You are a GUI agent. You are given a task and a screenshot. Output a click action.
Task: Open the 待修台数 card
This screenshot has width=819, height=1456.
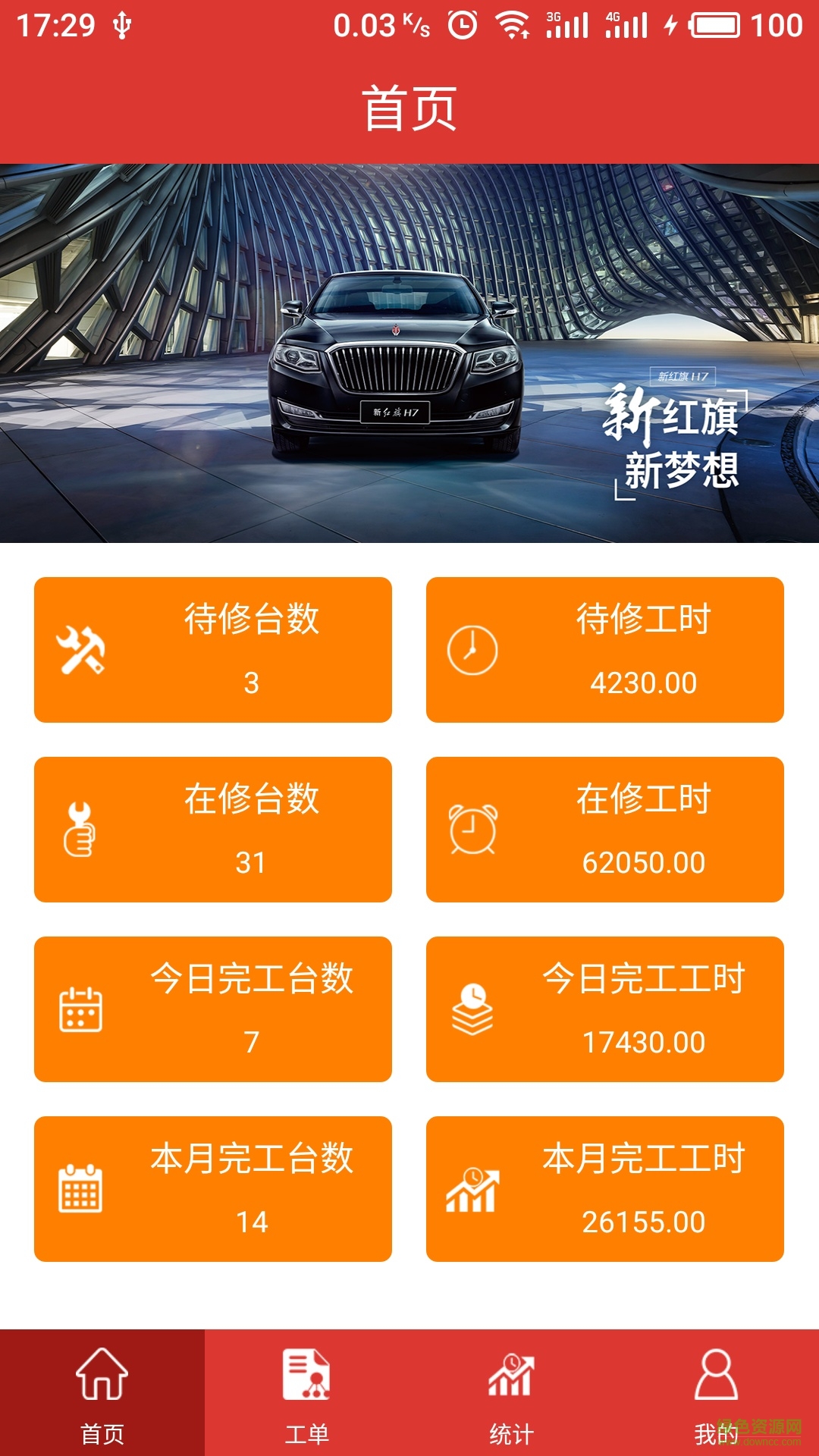coord(213,650)
